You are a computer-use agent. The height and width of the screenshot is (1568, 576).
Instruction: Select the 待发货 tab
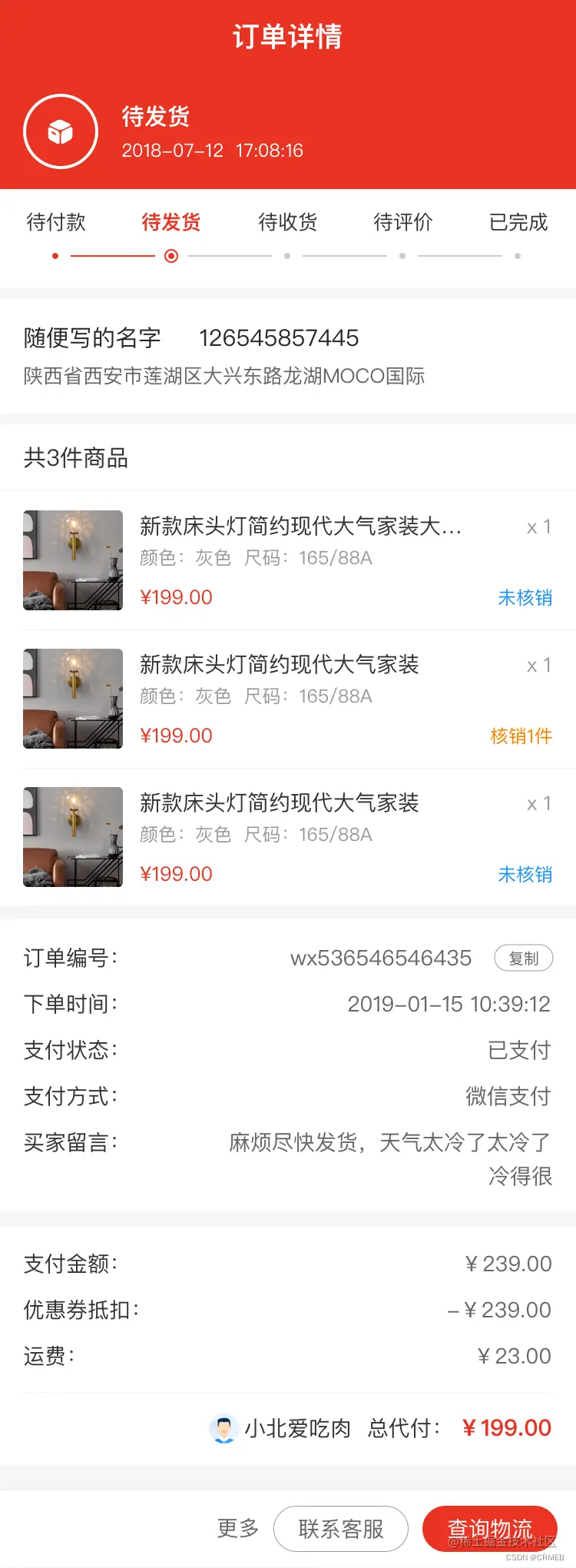tap(170, 222)
